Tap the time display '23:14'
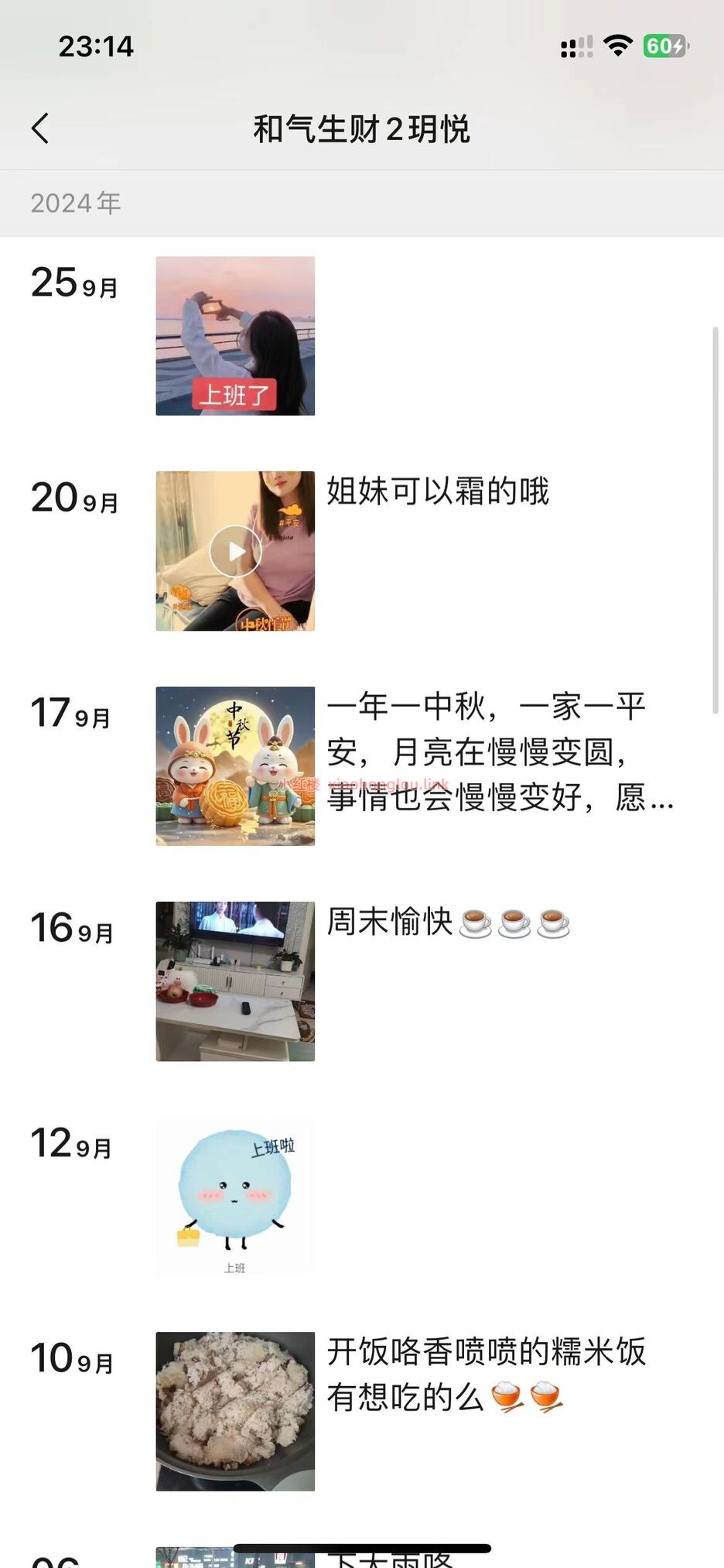This screenshot has width=724, height=1568. pos(95,46)
